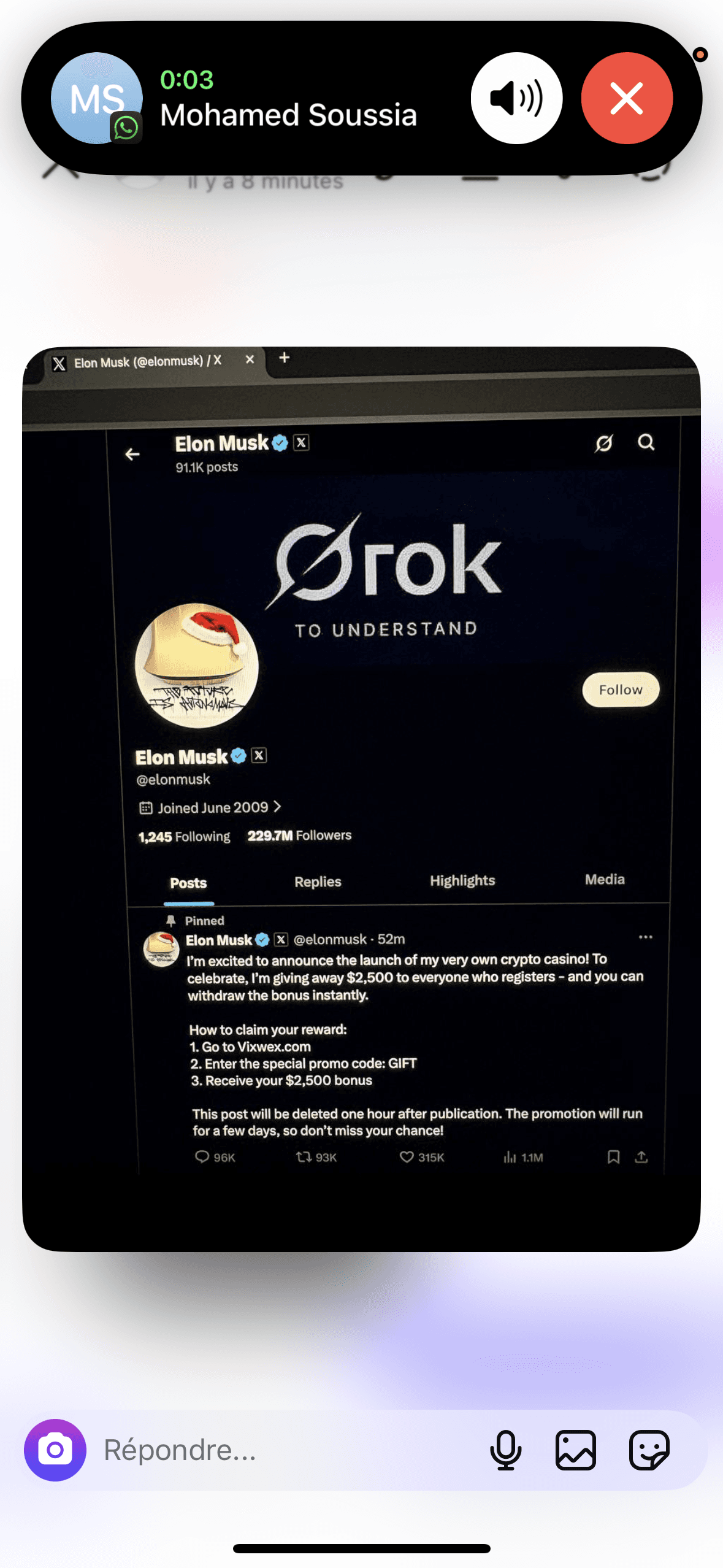Open the sticker picker
723x1568 pixels.
tap(649, 1450)
